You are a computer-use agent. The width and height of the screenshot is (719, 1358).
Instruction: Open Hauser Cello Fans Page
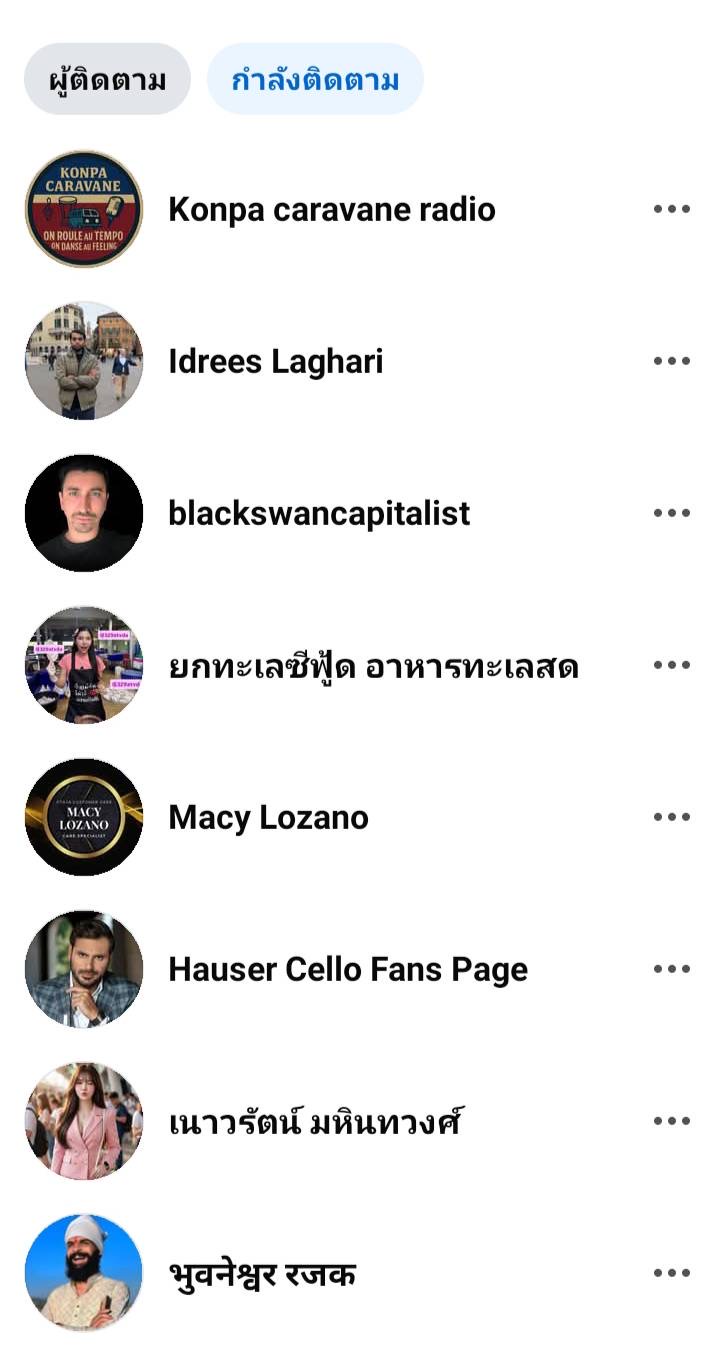pyautogui.click(x=347, y=969)
